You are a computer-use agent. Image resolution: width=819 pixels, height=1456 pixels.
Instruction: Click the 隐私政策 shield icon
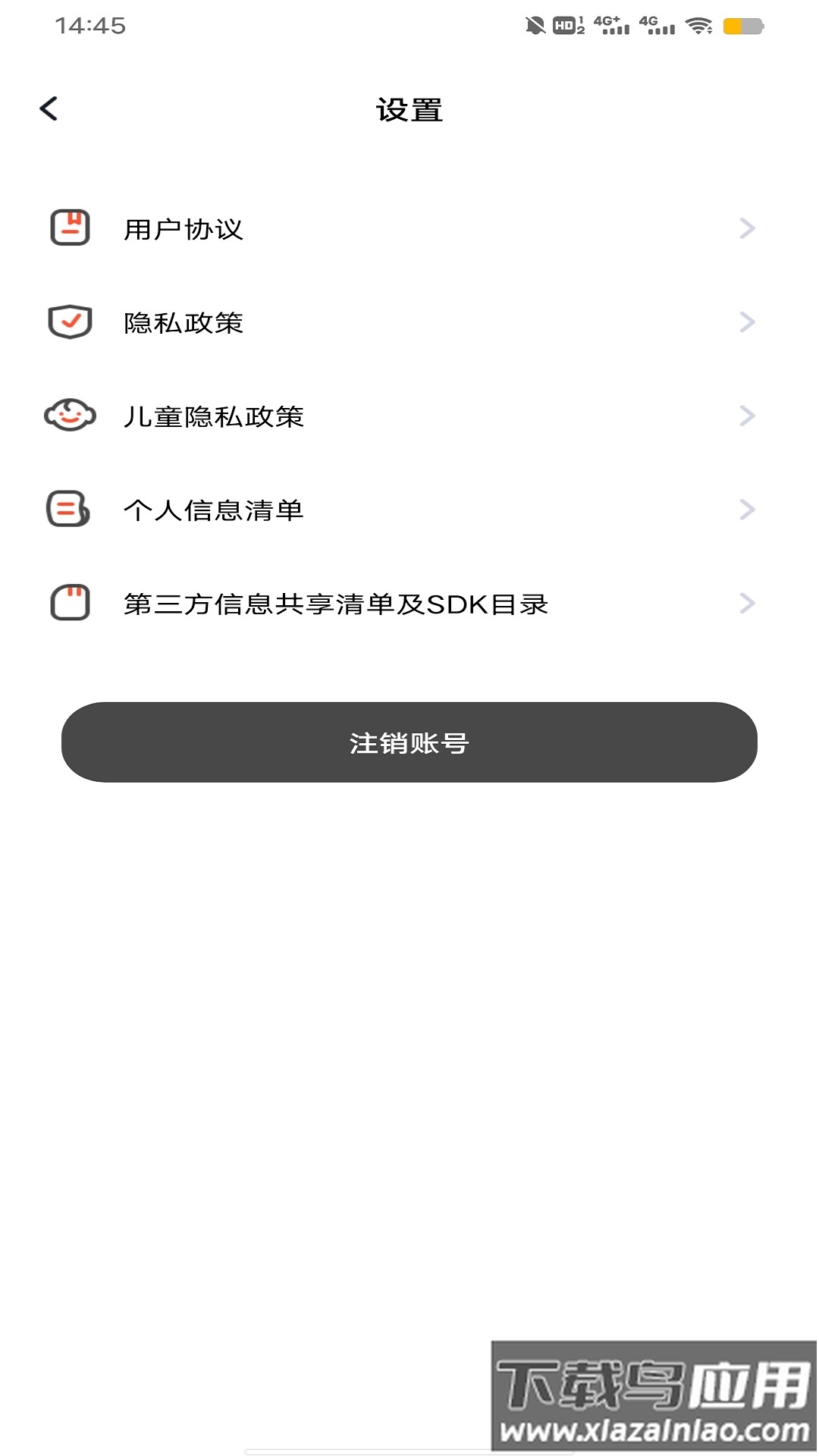click(x=69, y=322)
